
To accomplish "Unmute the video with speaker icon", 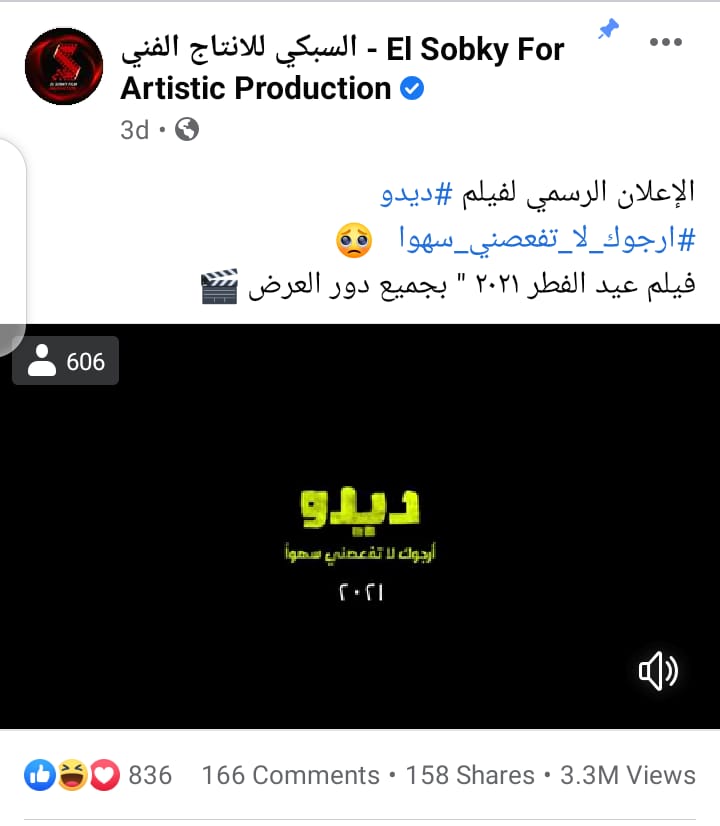I will pyautogui.click(x=658, y=671).
